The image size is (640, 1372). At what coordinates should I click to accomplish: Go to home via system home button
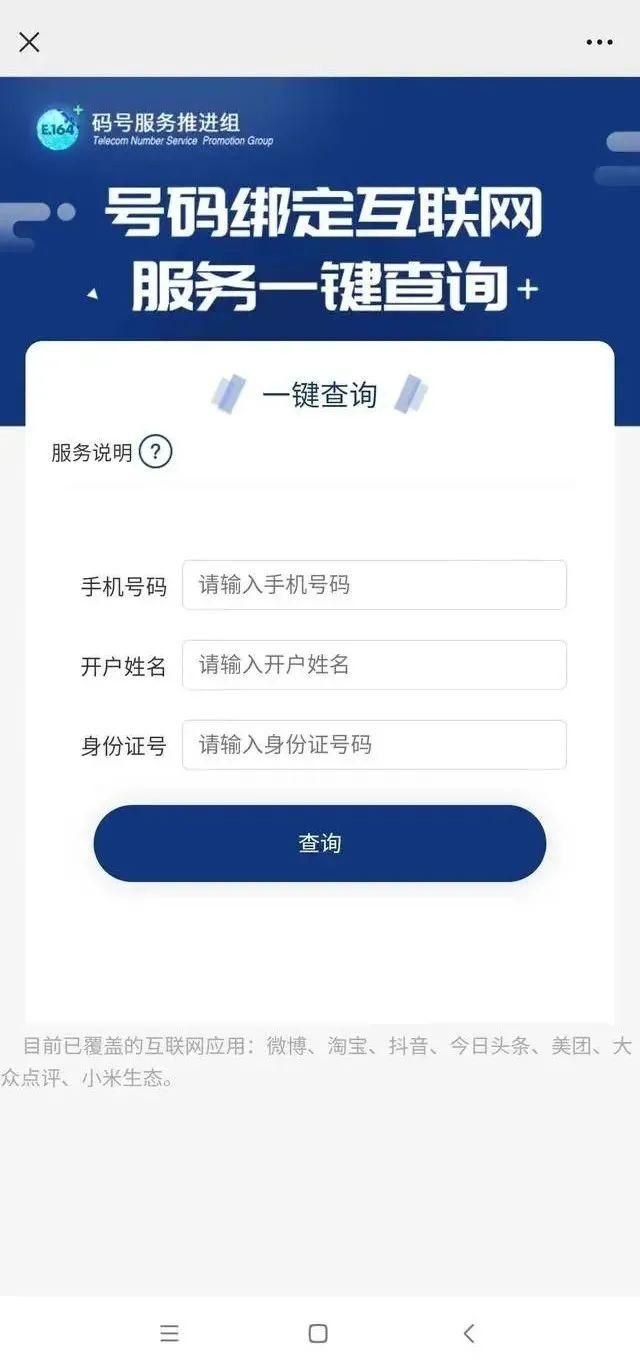(x=318, y=1333)
